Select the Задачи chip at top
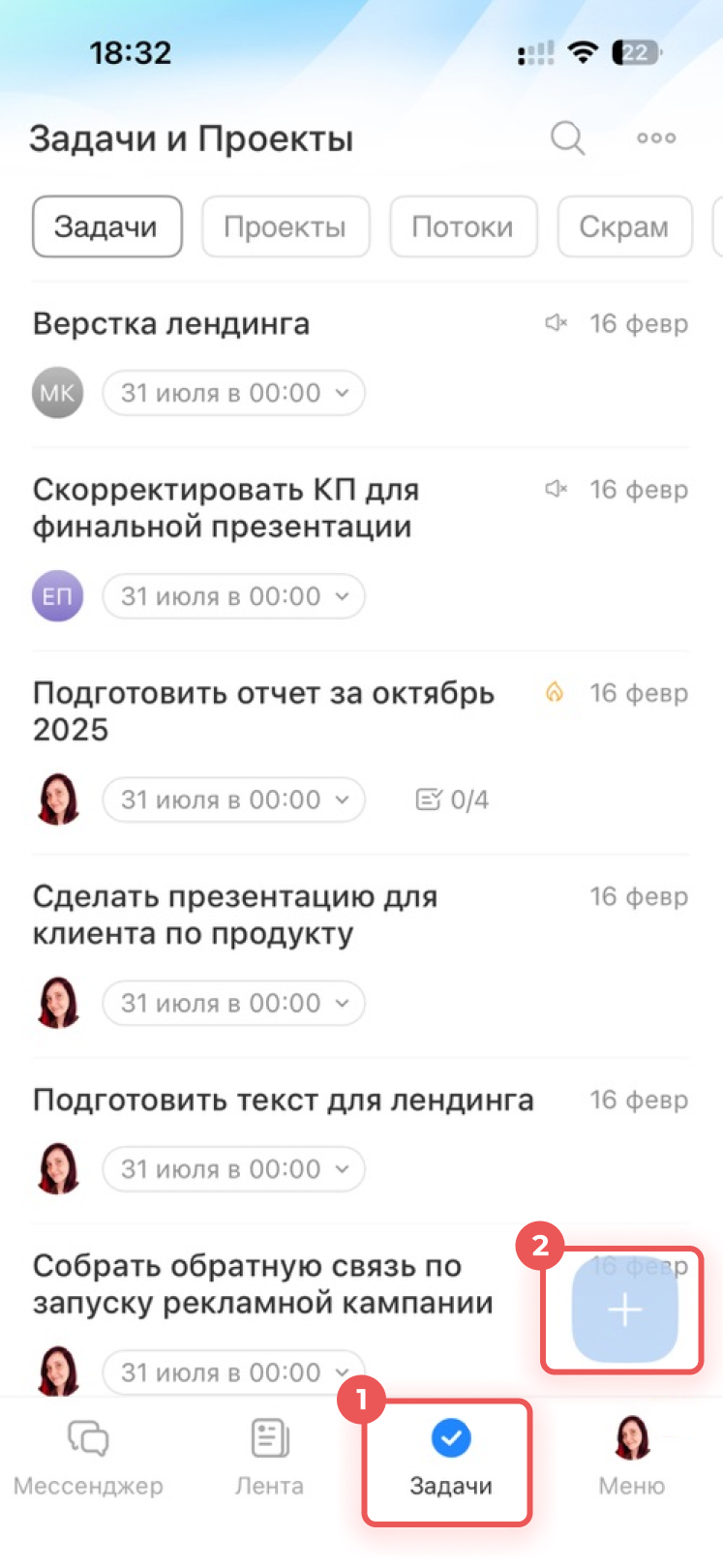 tap(106, 226)
